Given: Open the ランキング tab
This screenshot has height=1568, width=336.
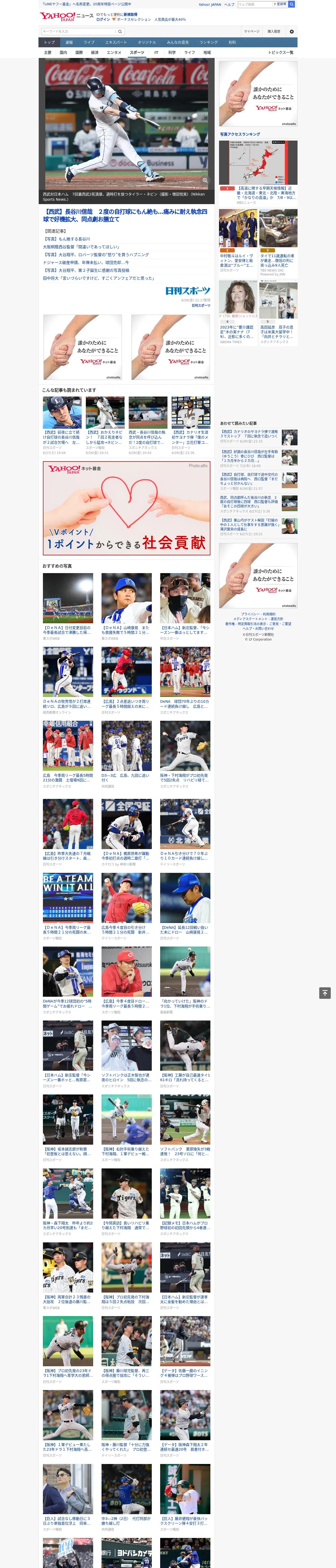Looking at the screenshot, I should [209, 43].
